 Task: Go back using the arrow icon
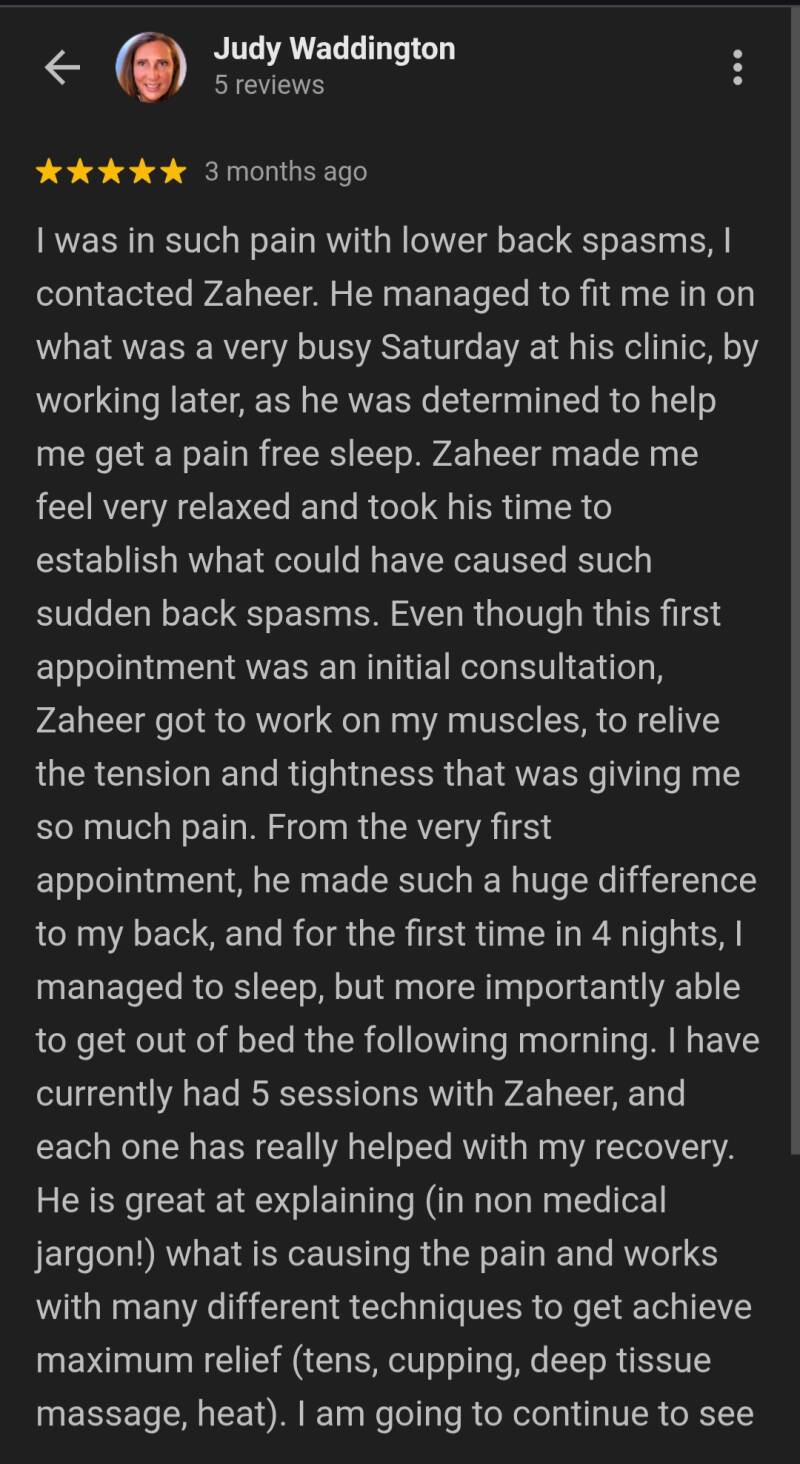coord(62,67)
